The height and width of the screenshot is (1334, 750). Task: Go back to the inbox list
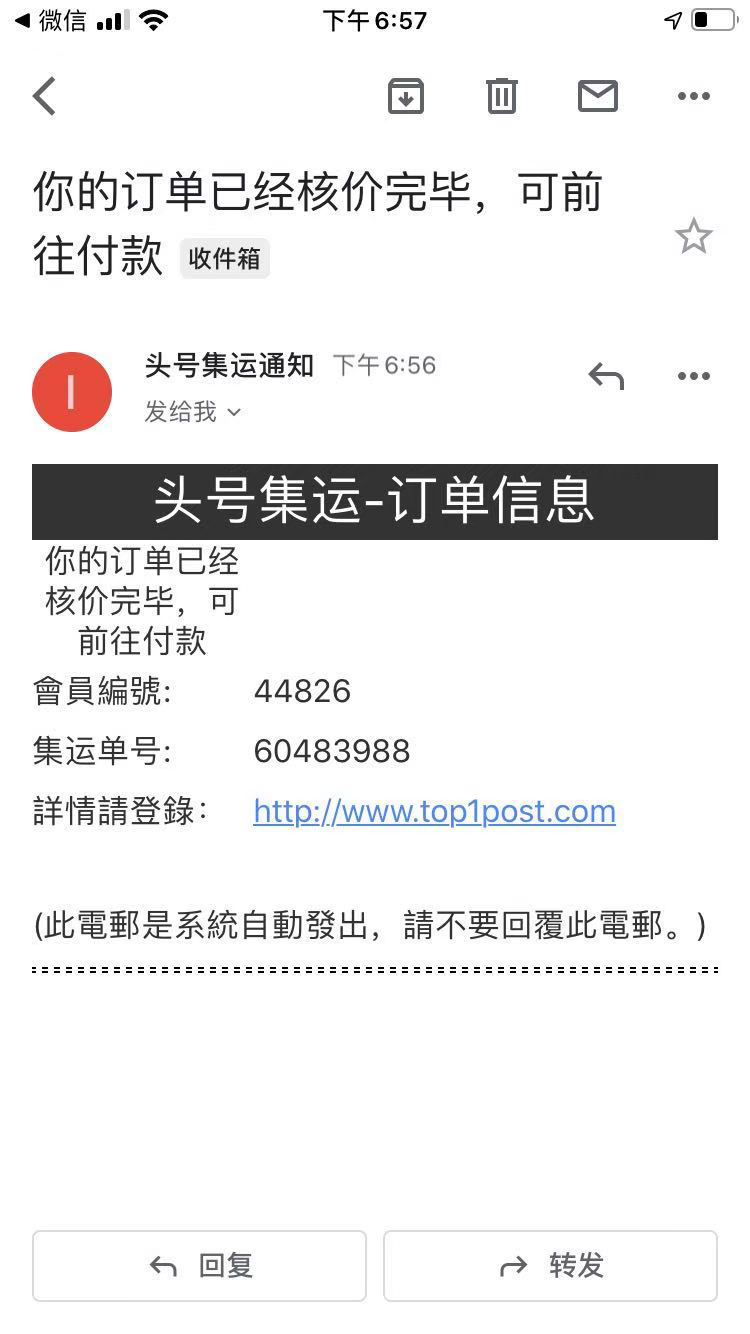pyautogui.click(x=45, y=97)
